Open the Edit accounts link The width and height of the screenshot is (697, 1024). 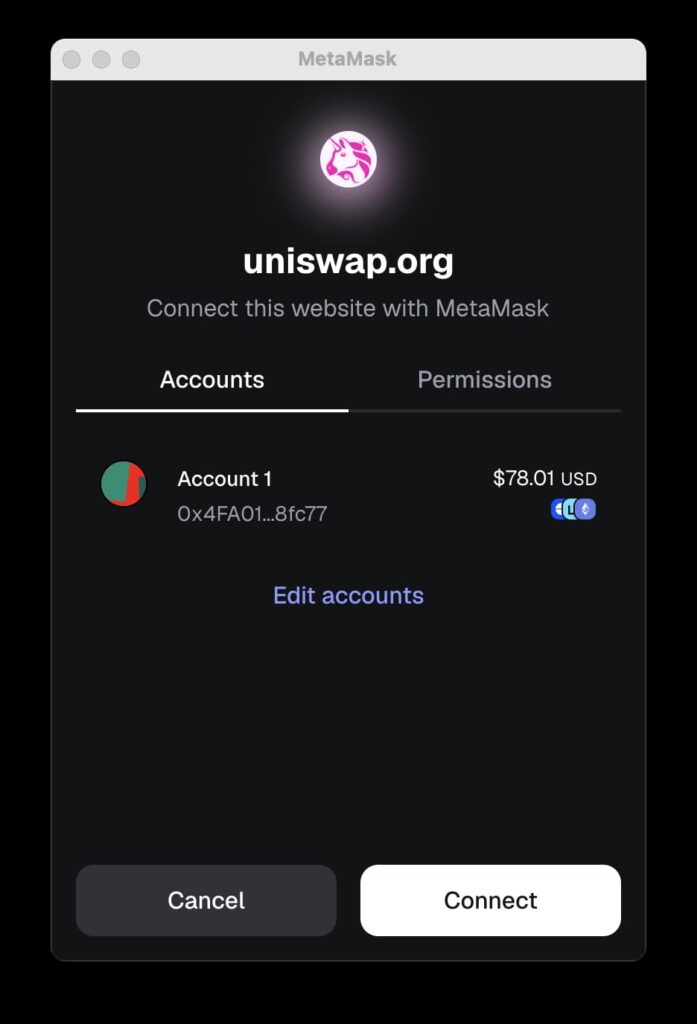click(x=348, y=595)
